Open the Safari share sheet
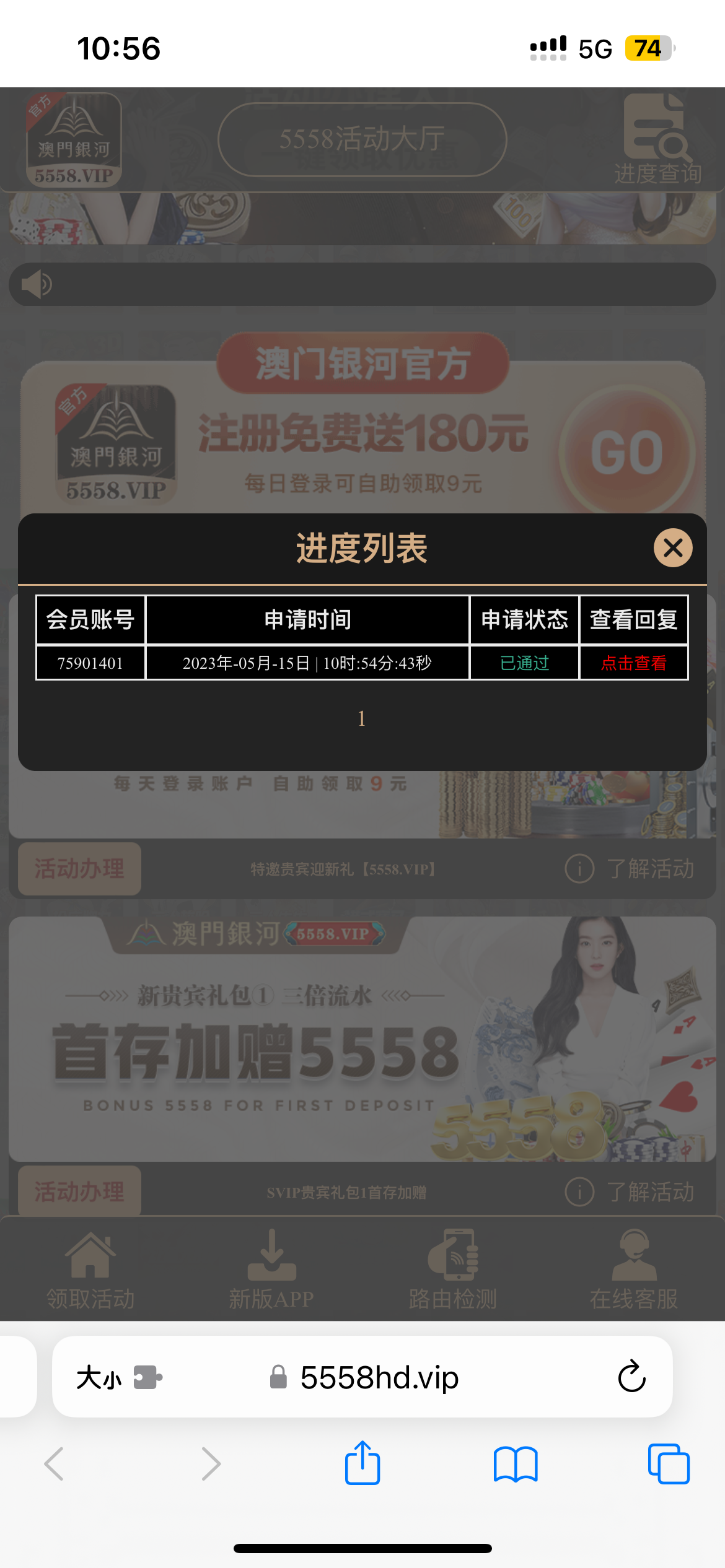This screenshot has height=1568, width=725. coord(362,1464)
